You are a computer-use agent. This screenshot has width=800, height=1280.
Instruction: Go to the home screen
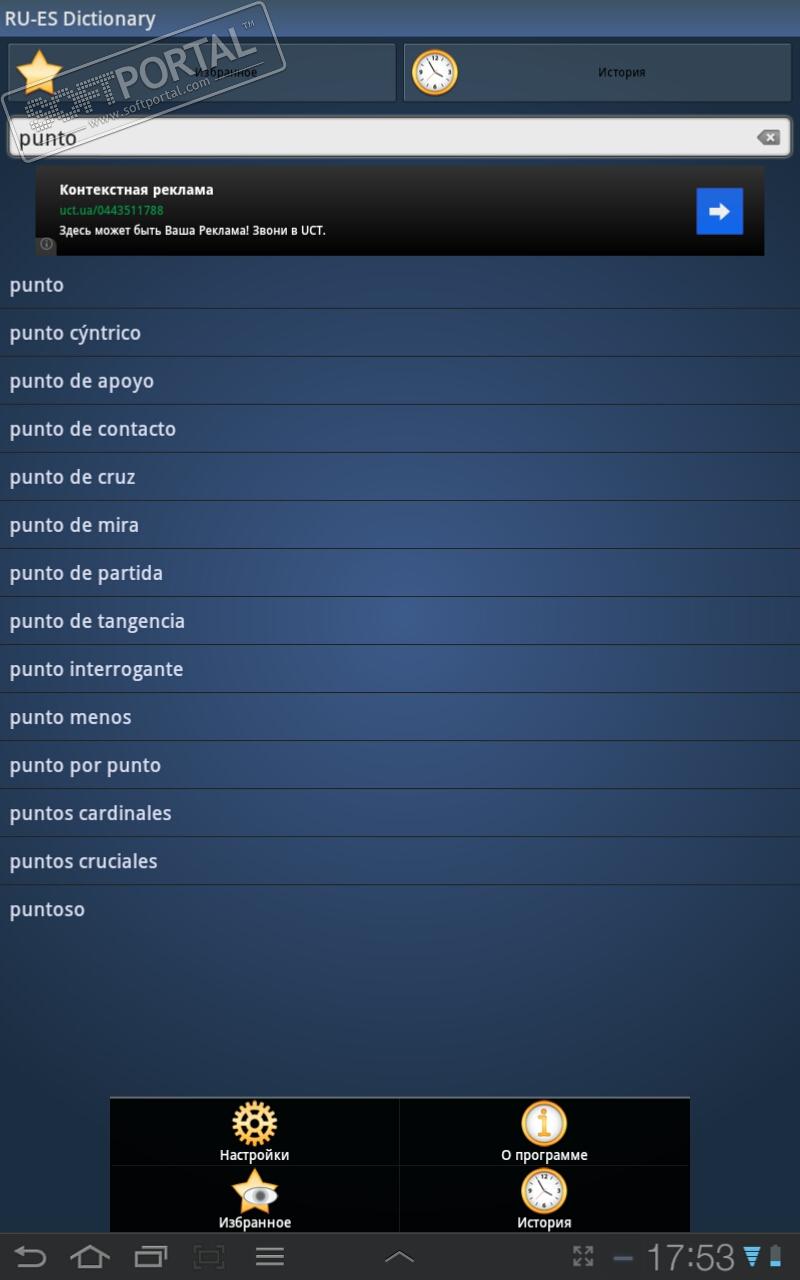[90, 1256]
